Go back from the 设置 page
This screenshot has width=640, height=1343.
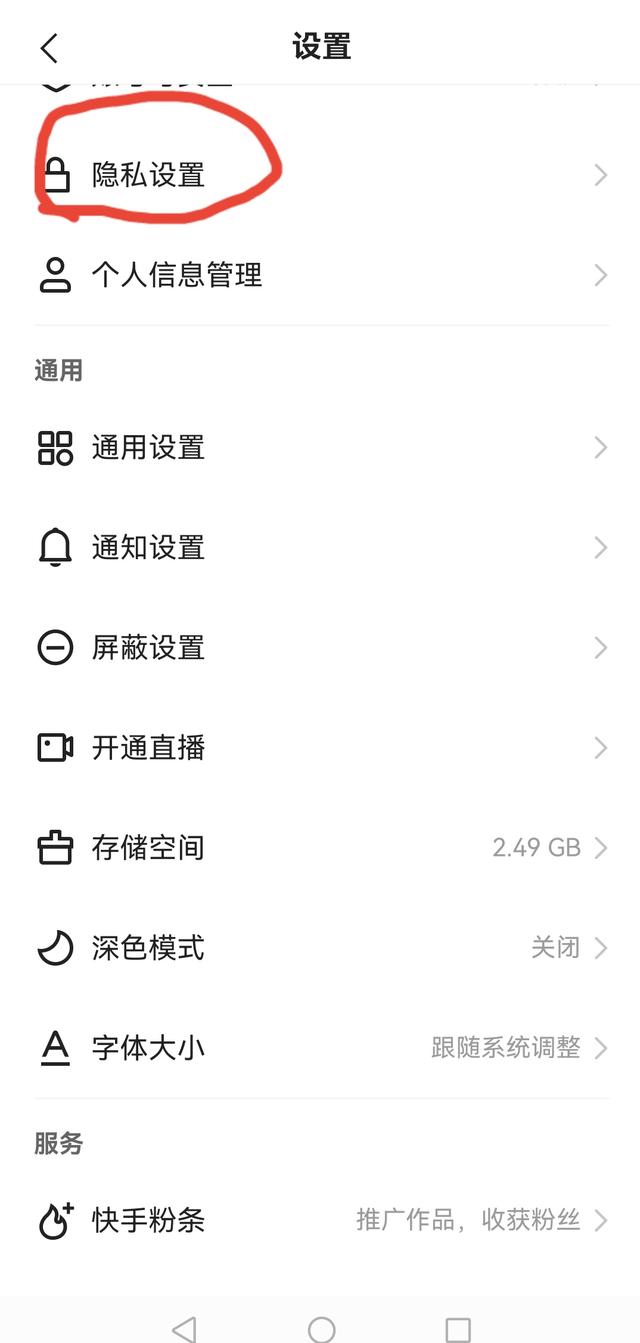50,47
